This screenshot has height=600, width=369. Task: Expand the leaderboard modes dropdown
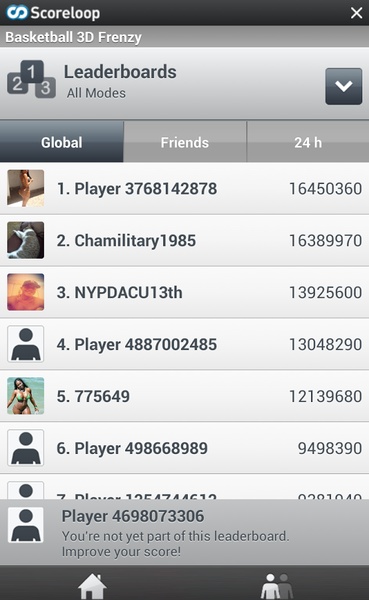click(x=343, y=86)
